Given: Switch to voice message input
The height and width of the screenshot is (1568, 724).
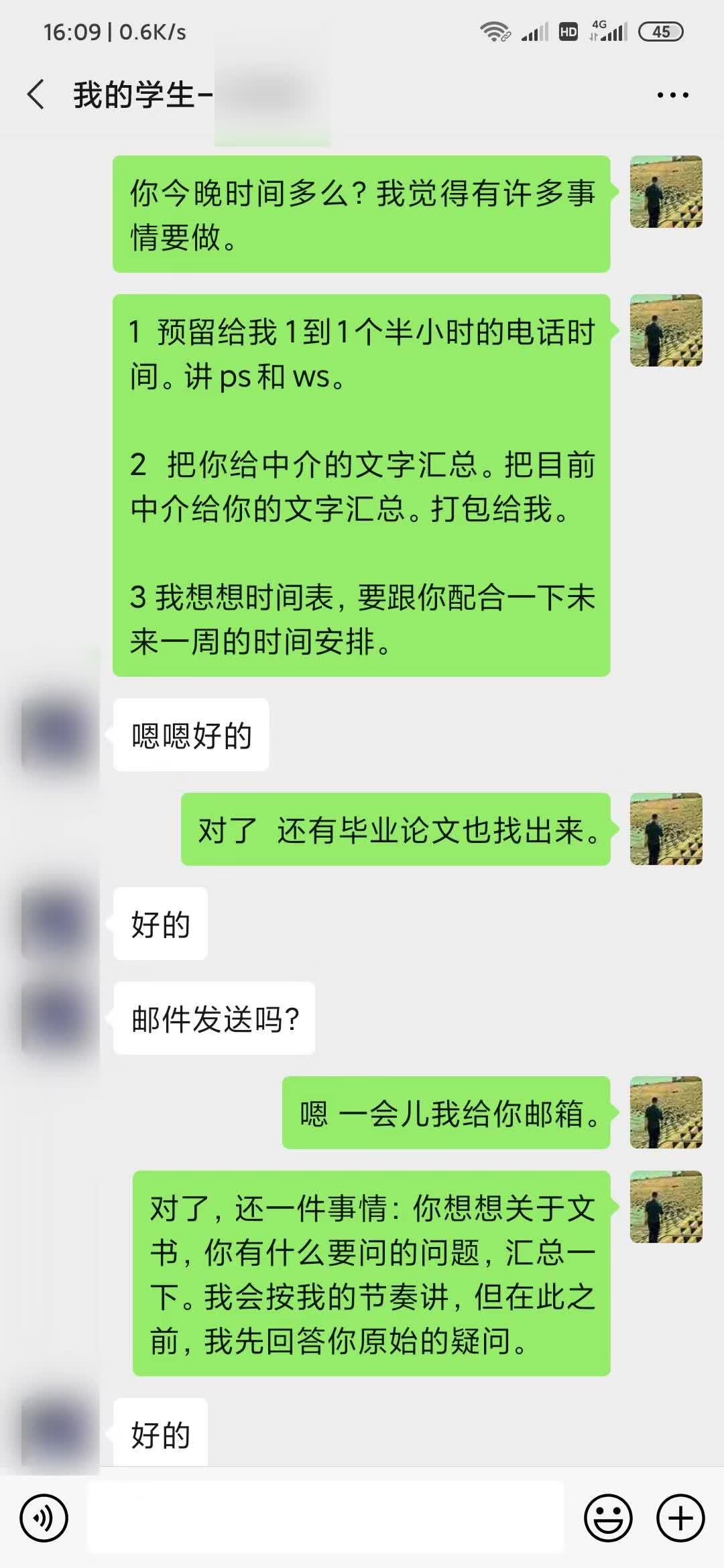Looking at the screenshot, I should [44, 1518].
